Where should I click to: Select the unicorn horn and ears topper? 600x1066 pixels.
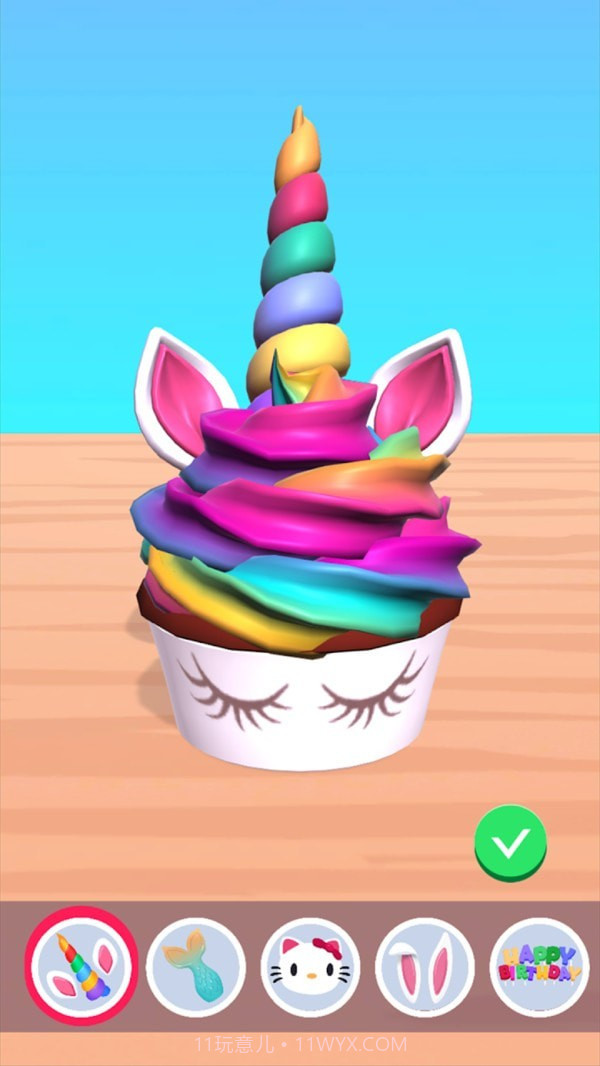coord(81,967)
